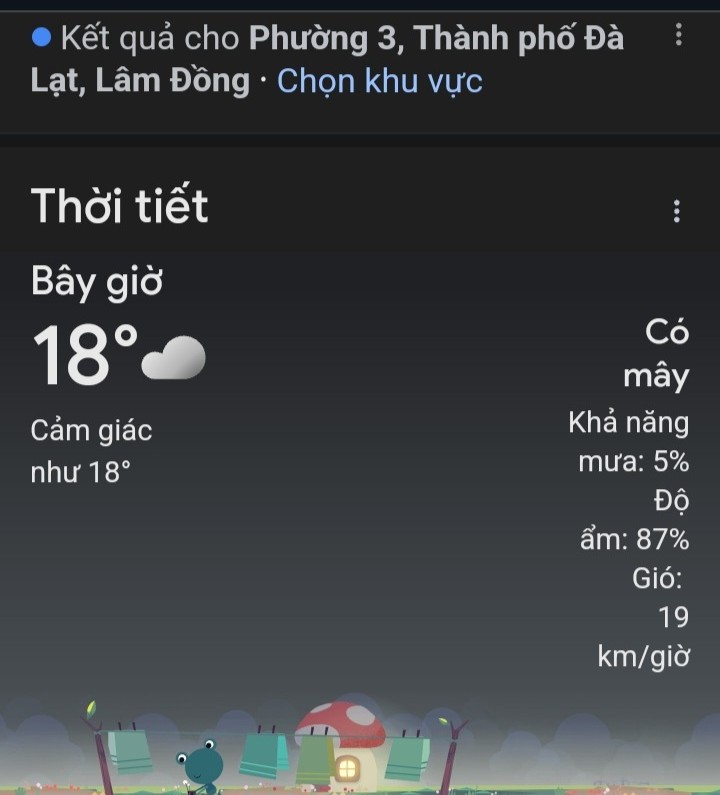Open the Thời tiết card options menu
This screenshot has width=720, height=795.
(x=677, y=211)
